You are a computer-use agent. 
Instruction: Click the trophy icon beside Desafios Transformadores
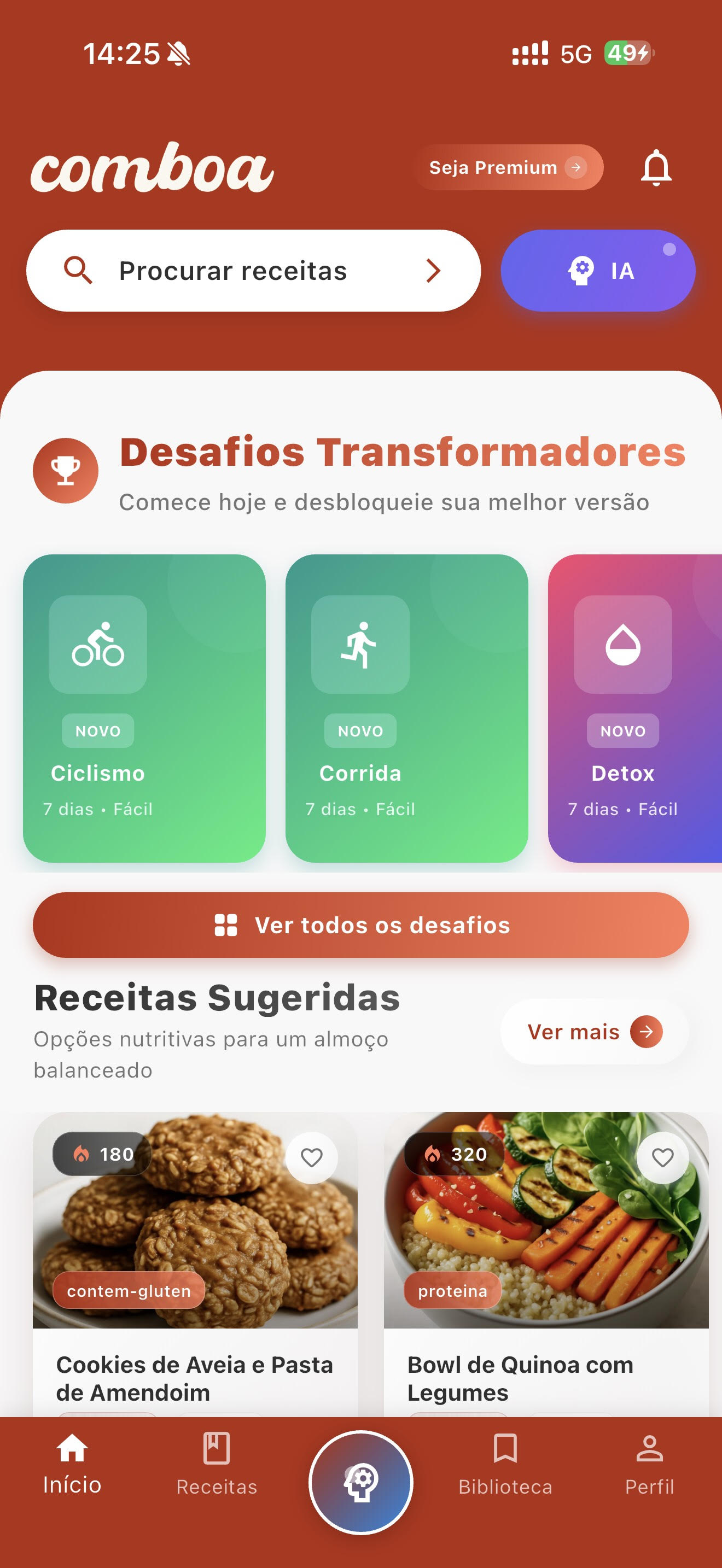point(66,471)
